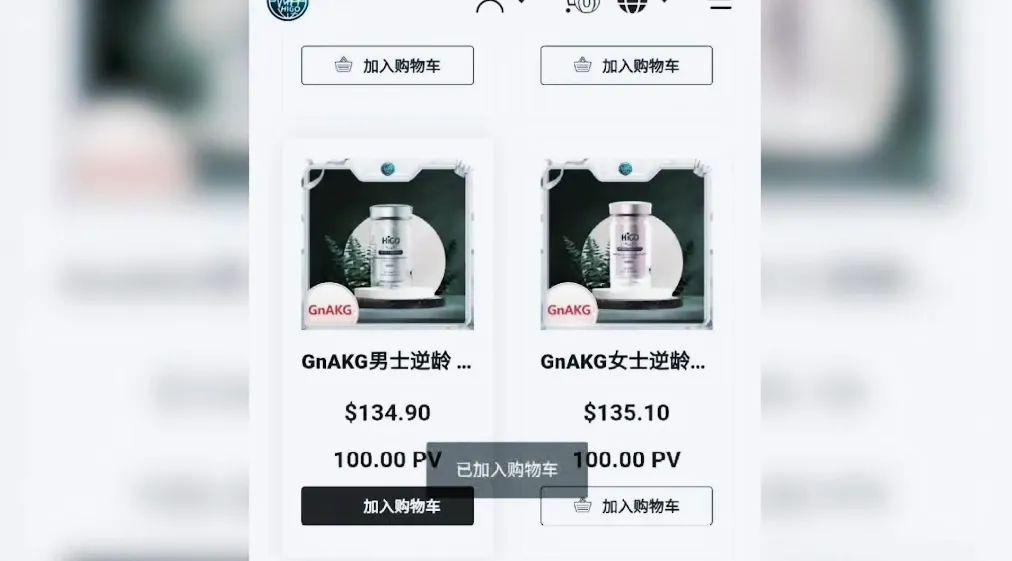Open the GnAKG男士逆龄 product card
The width and height of the screenshot is (1012, 561).
(x=387, y=245)
